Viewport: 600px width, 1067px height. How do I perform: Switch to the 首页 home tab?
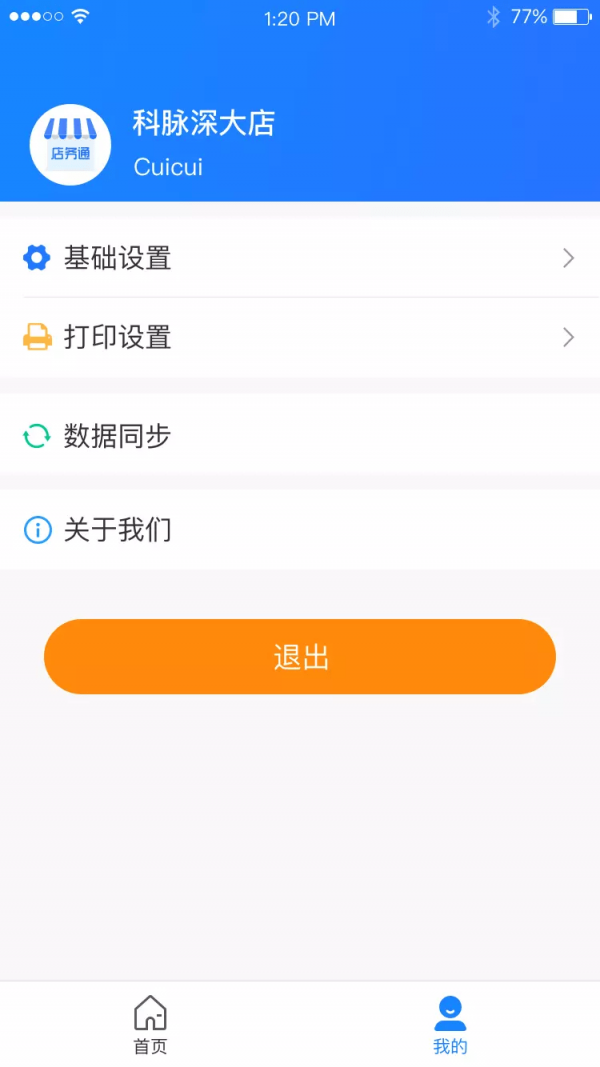click(x=150, y=1025)
